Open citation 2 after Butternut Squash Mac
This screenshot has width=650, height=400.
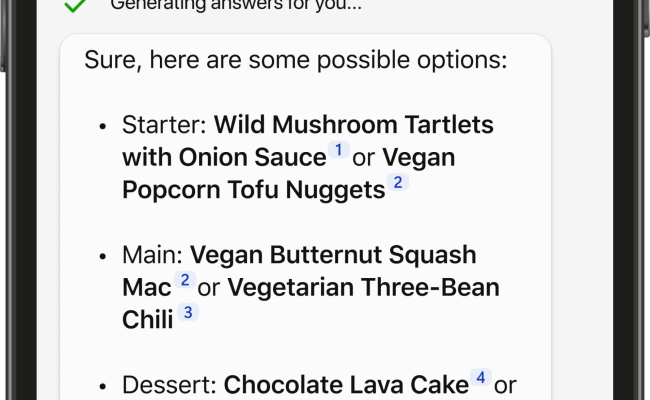[x=184, y=281]
